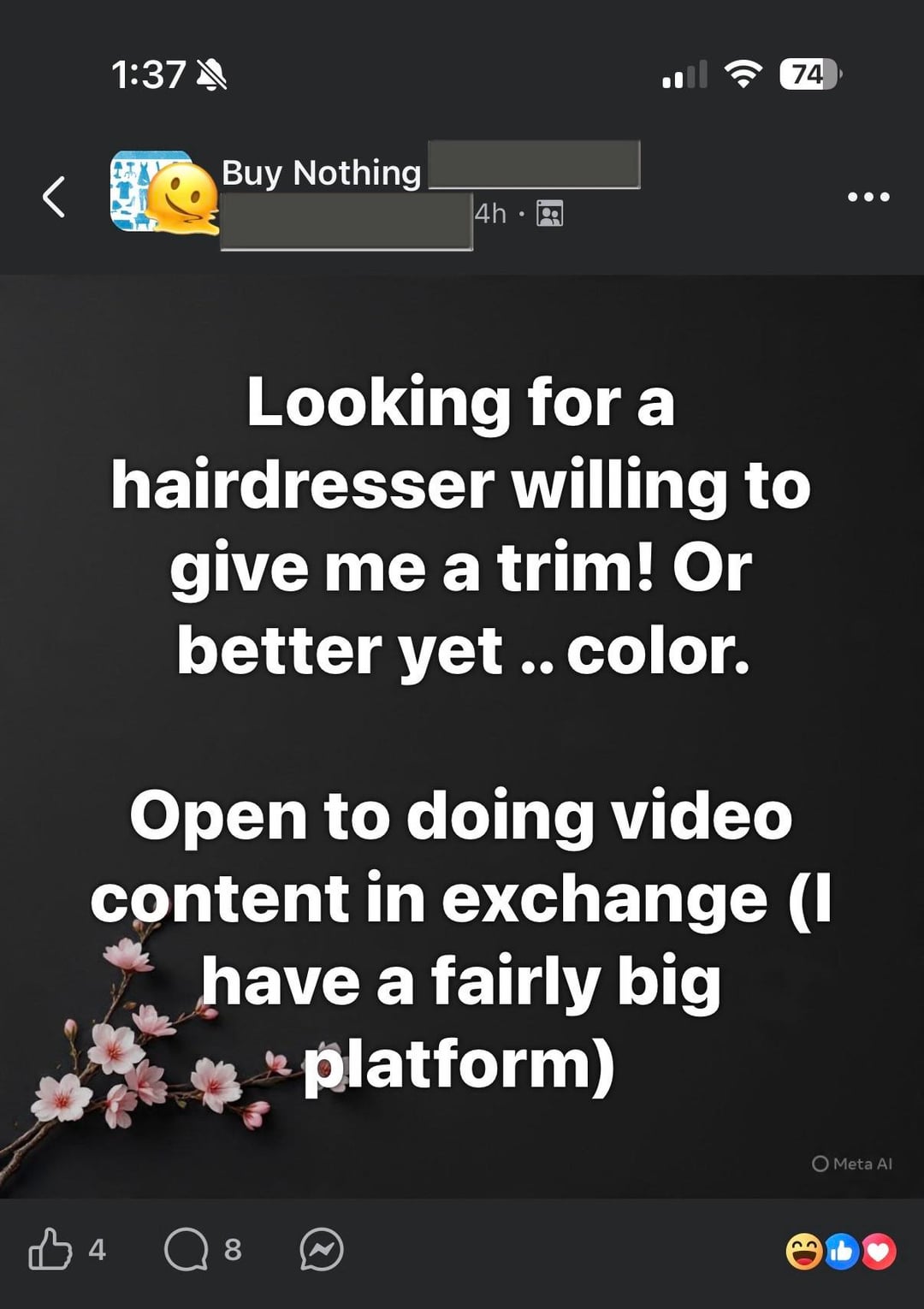Image resolution: width=924 pixels, height=1309 pixels.
Task: Send this post via Messenger
Action: tap(322, 1249)
